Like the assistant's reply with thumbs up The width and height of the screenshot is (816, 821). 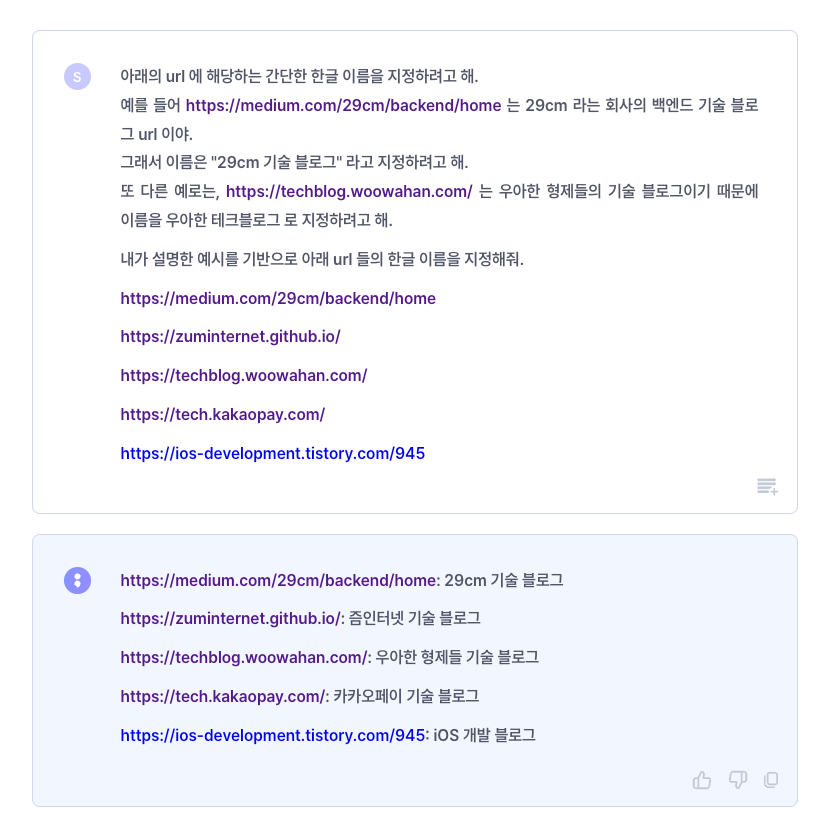coord(702,780)
